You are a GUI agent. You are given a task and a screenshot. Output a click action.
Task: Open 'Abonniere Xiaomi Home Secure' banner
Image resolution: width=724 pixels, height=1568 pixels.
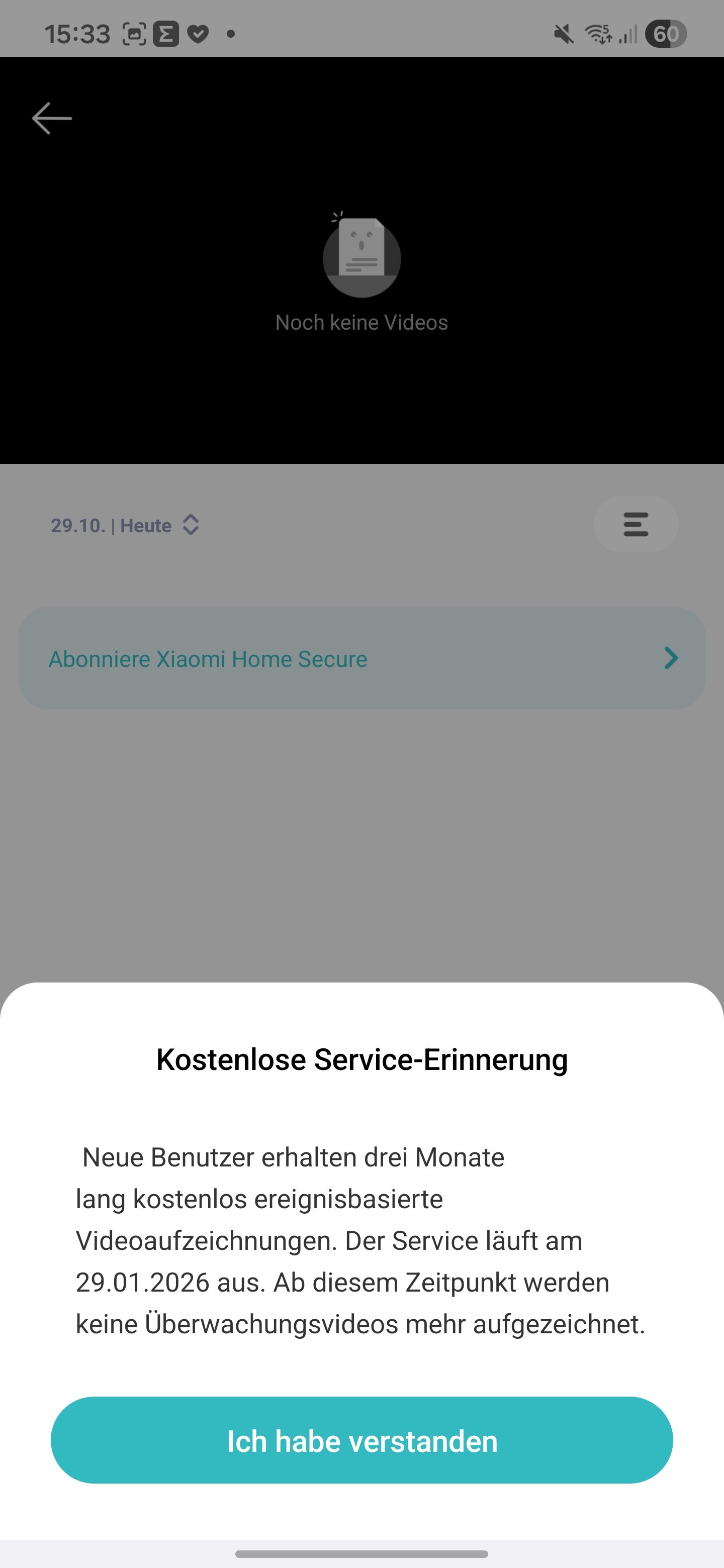pyautogui.click(x=361, y=658)
